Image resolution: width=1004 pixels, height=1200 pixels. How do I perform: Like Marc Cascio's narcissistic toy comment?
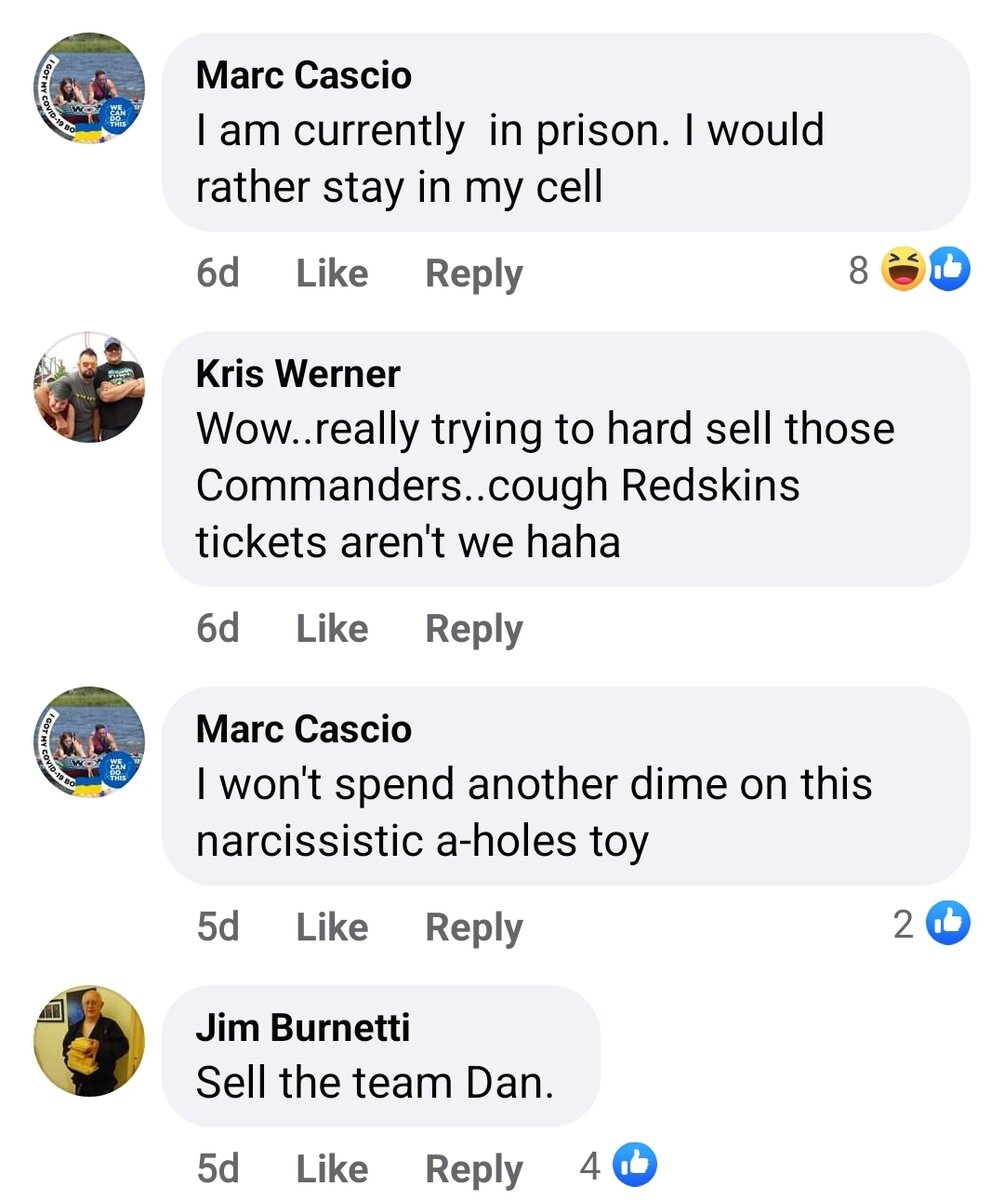[x=332, y=926]
